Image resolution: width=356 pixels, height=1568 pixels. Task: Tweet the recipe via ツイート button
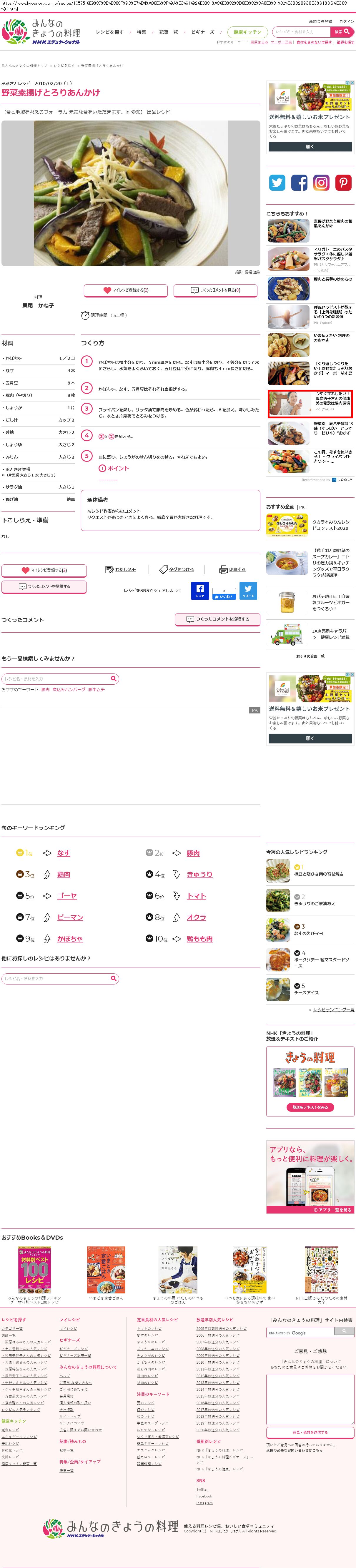pos(248,591)
